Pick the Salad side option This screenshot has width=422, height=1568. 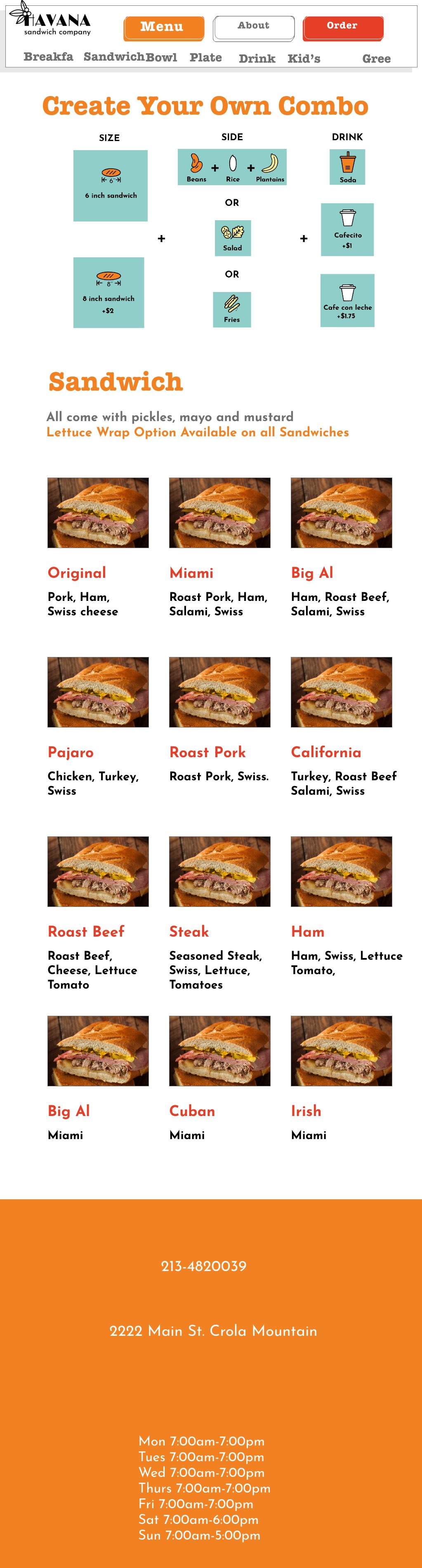pos(233,238)
